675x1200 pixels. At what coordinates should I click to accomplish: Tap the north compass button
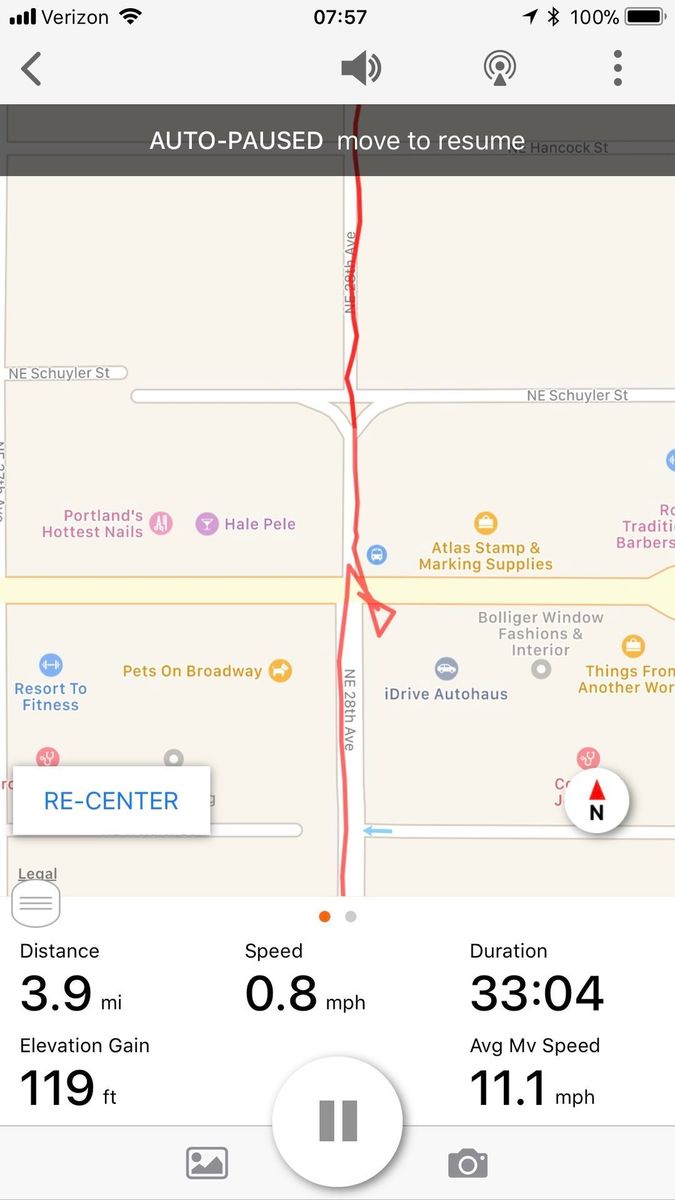(x=597, y=799)
